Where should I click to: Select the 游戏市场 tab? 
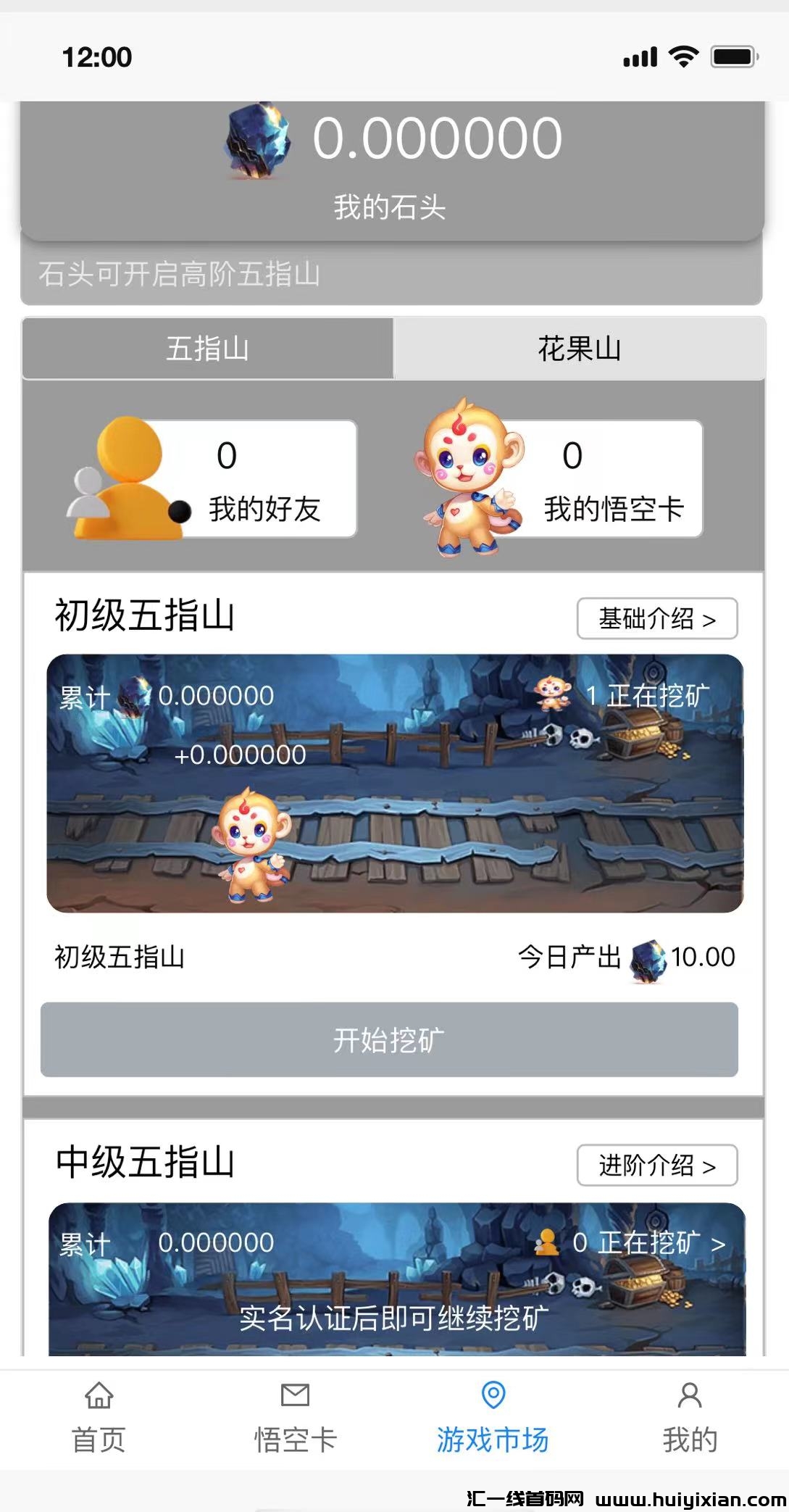coord(493,1418)
